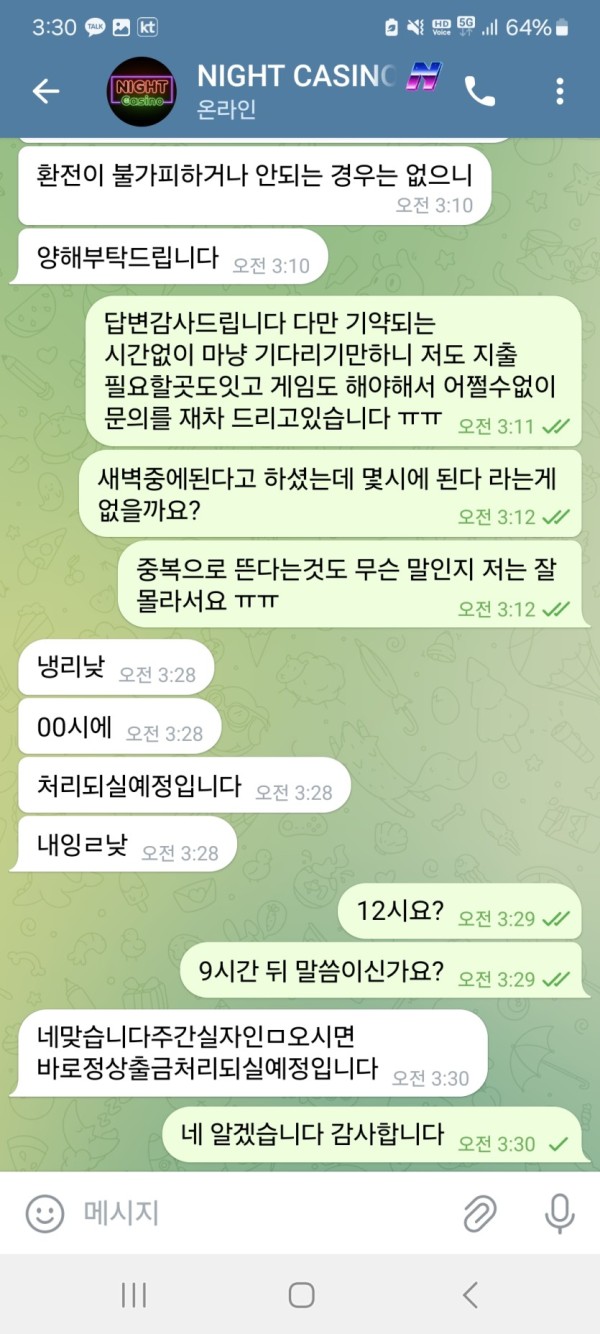
Task: Open NIGHT CASINO profile from the chat header
Action: [x=290, y=90]
